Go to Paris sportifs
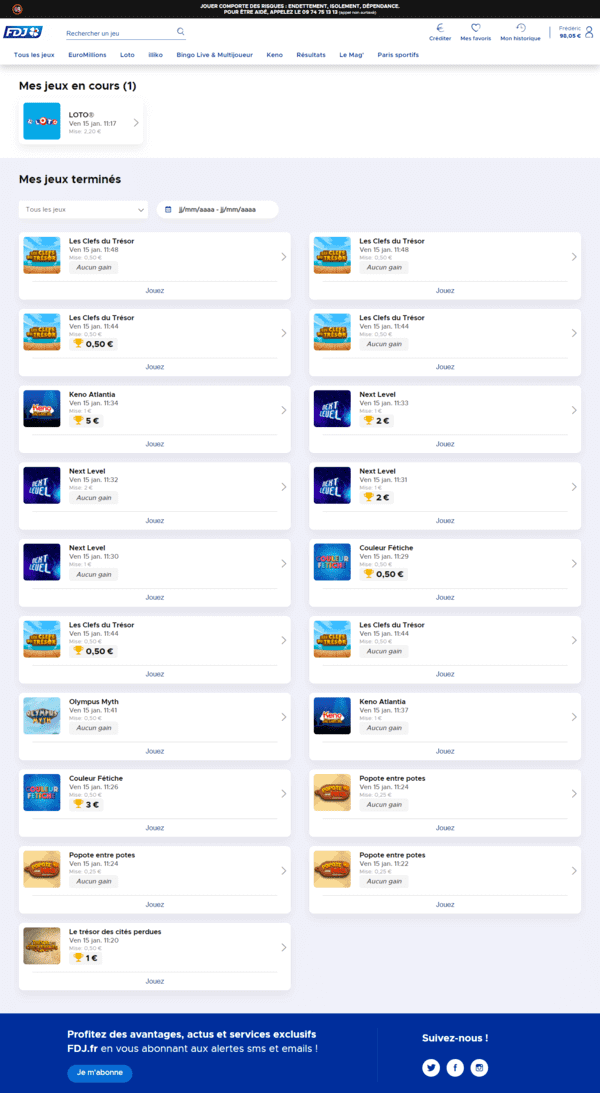Viewport: 600px width, 1093px height. click(398, 54)
